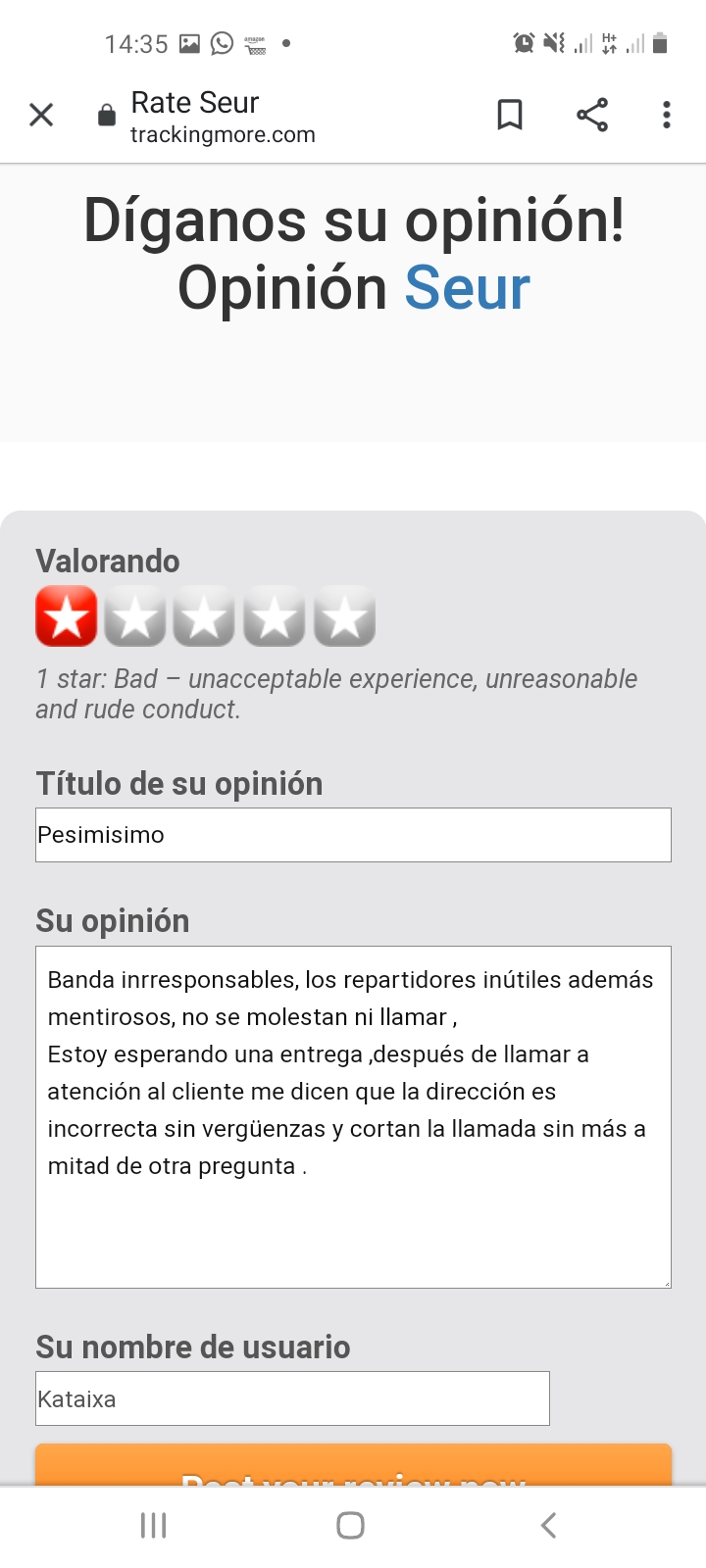Select the first star rating
The width and height of the screenshot is (706, 1568).
(67, 616)
